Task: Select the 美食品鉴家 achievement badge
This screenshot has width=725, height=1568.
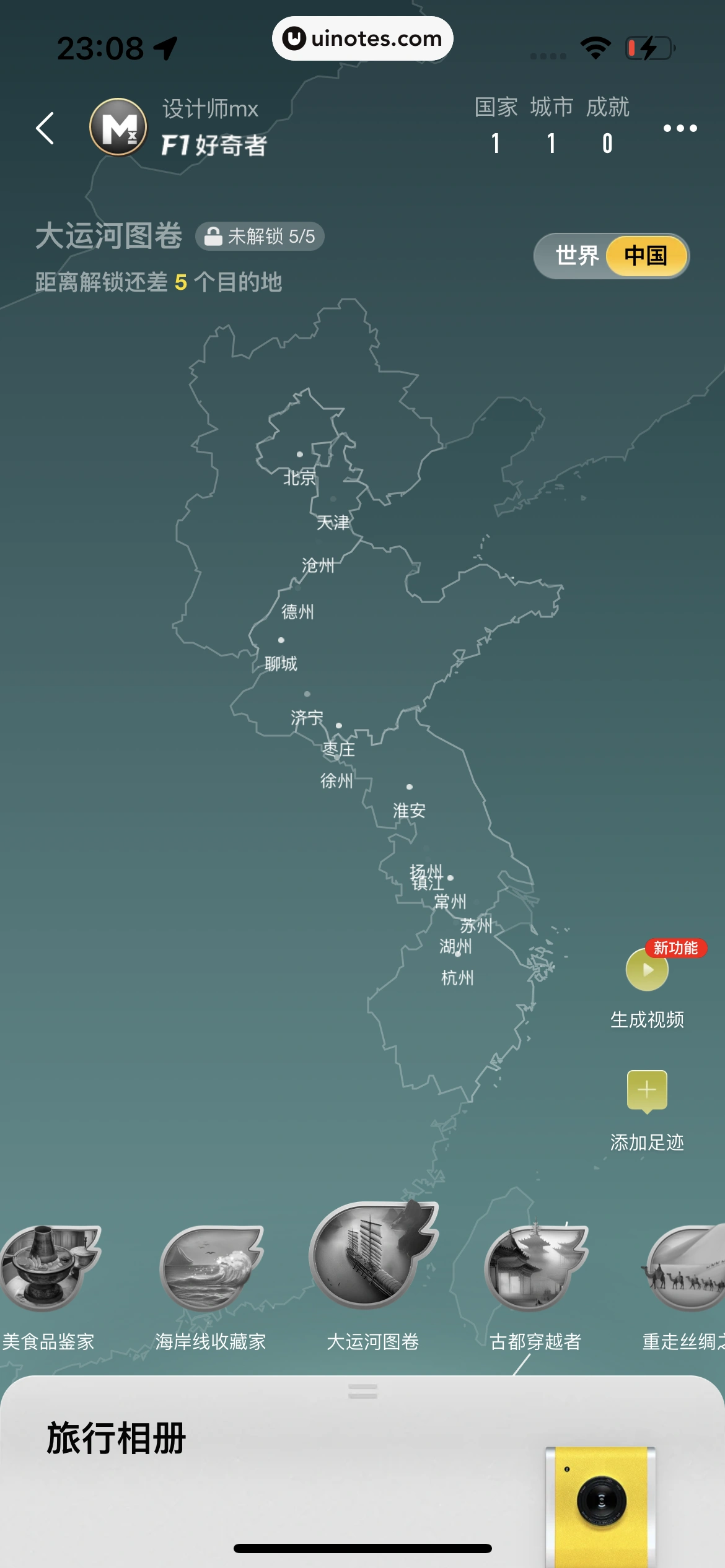Action: click(x=48, y=1270)
